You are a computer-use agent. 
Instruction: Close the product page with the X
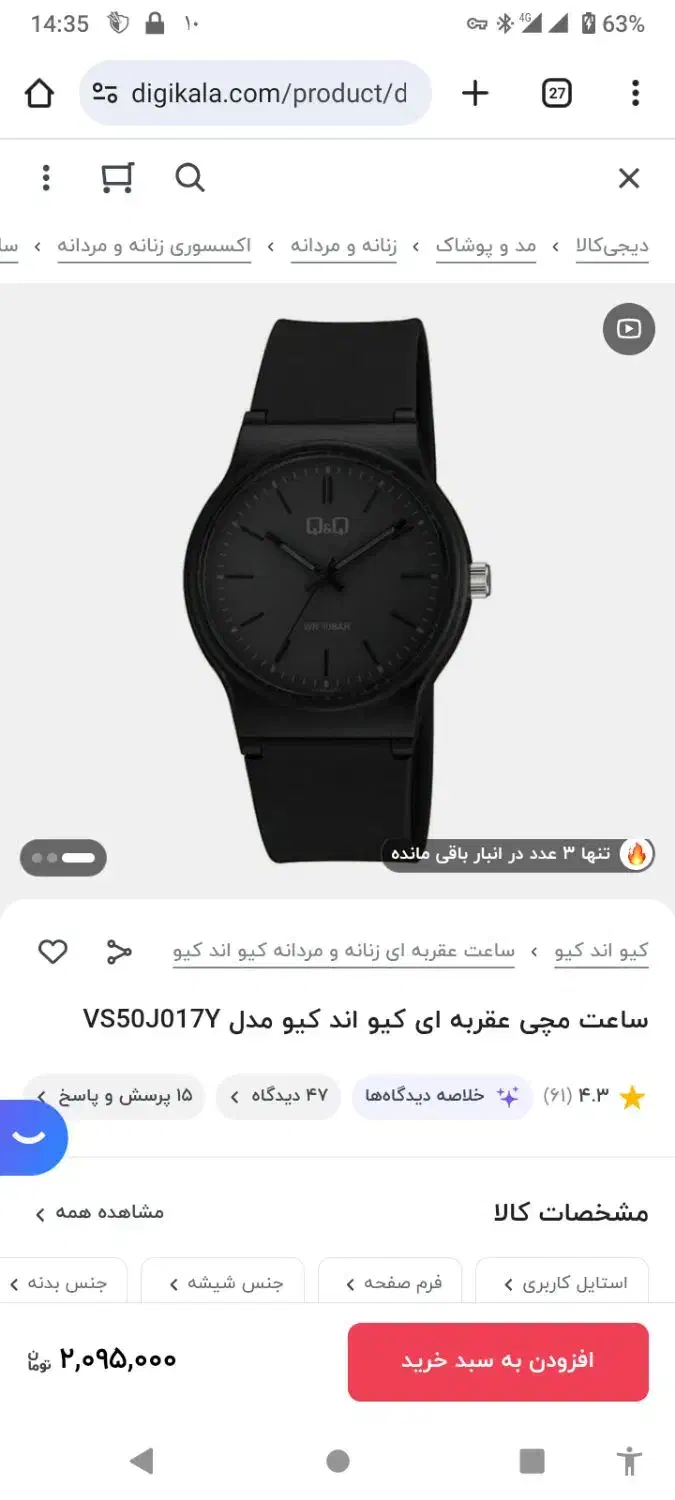(x=628, y=179)
